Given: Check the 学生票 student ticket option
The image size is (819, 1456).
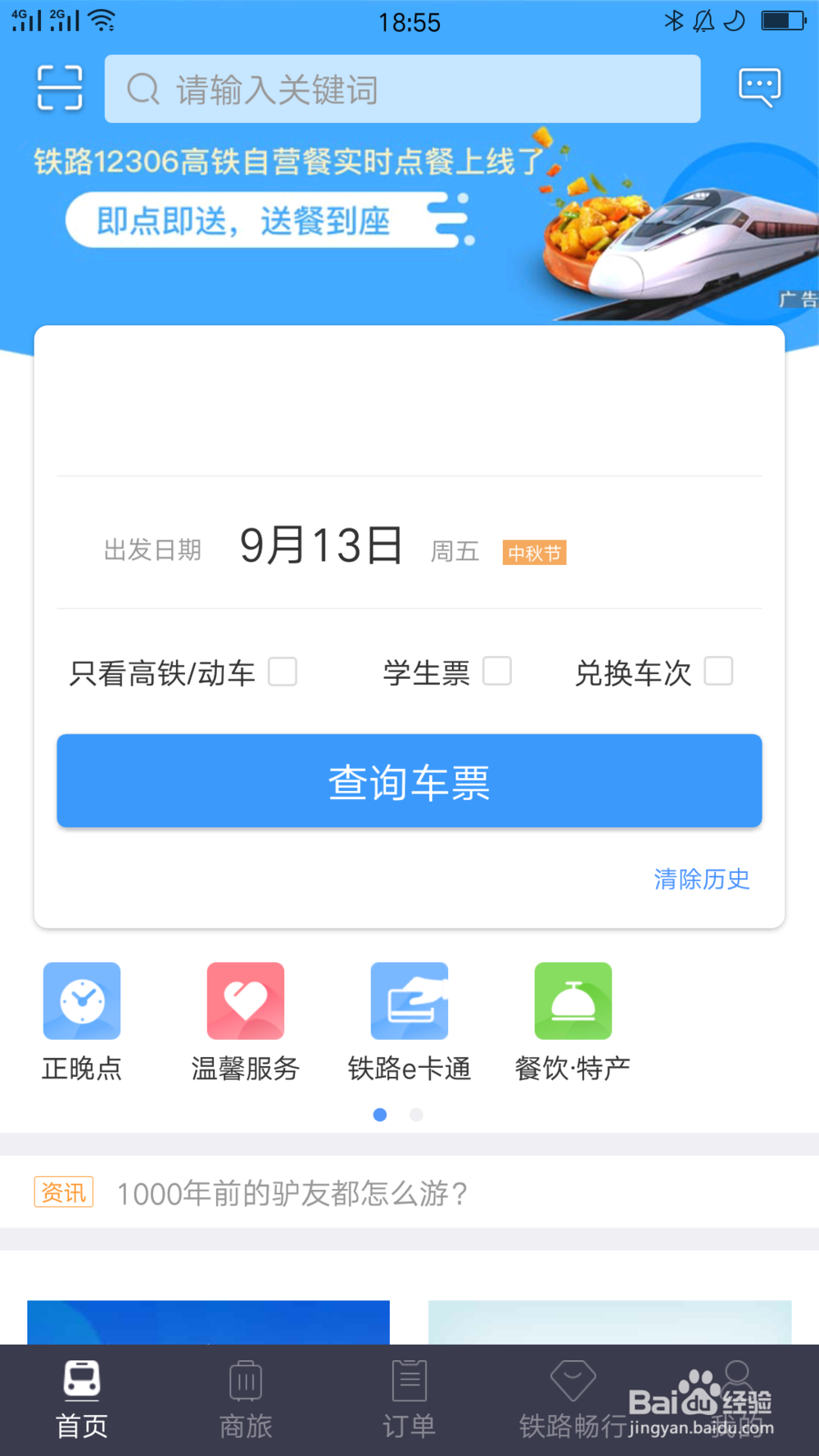Looking at the screenshot, I should pyautogui.click(x=498, y=671).
